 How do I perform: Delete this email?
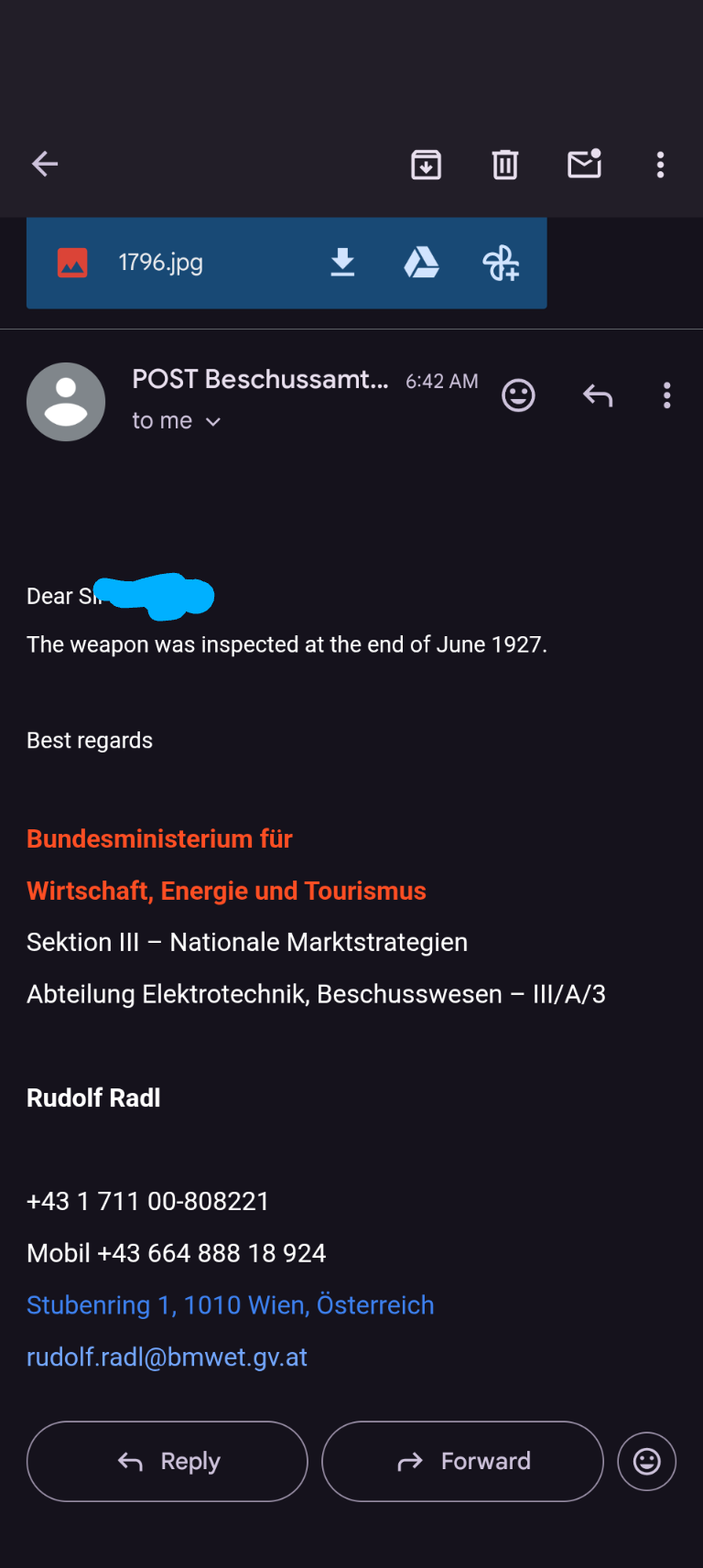coord(505,165)
